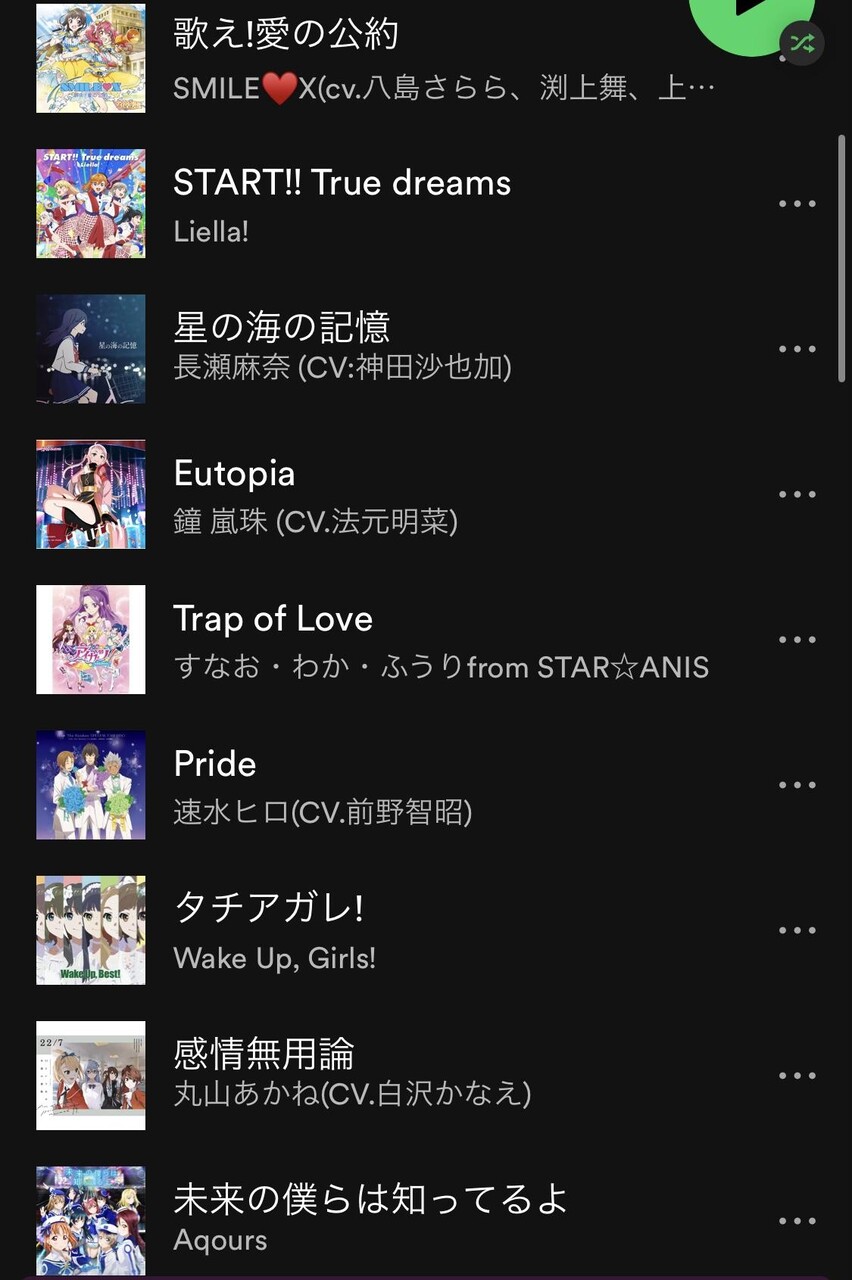852x1280 pixels.
Task: Open more options for 星の海の記憶
Action: [x=797, y=349]
